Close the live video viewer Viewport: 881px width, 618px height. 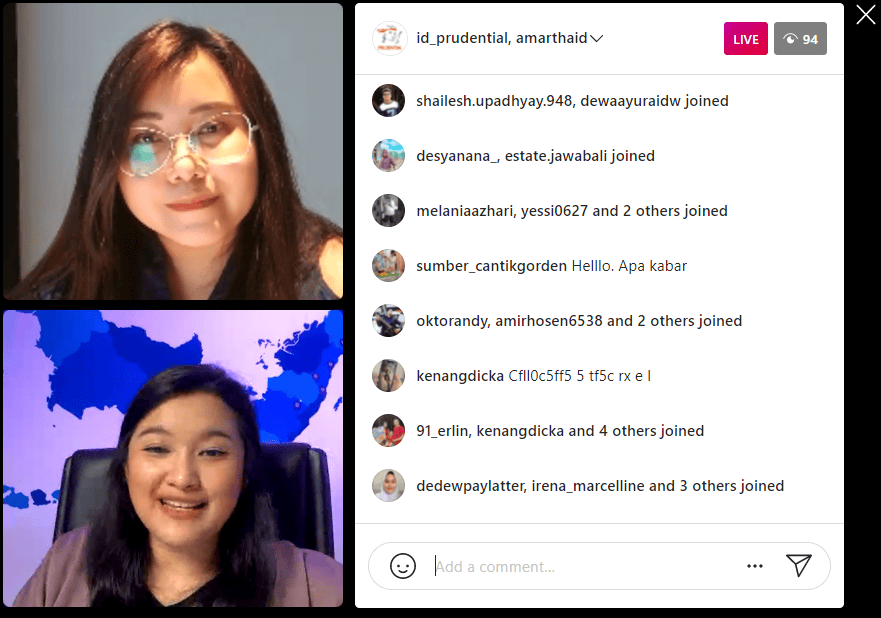click(x=865, y=14)
